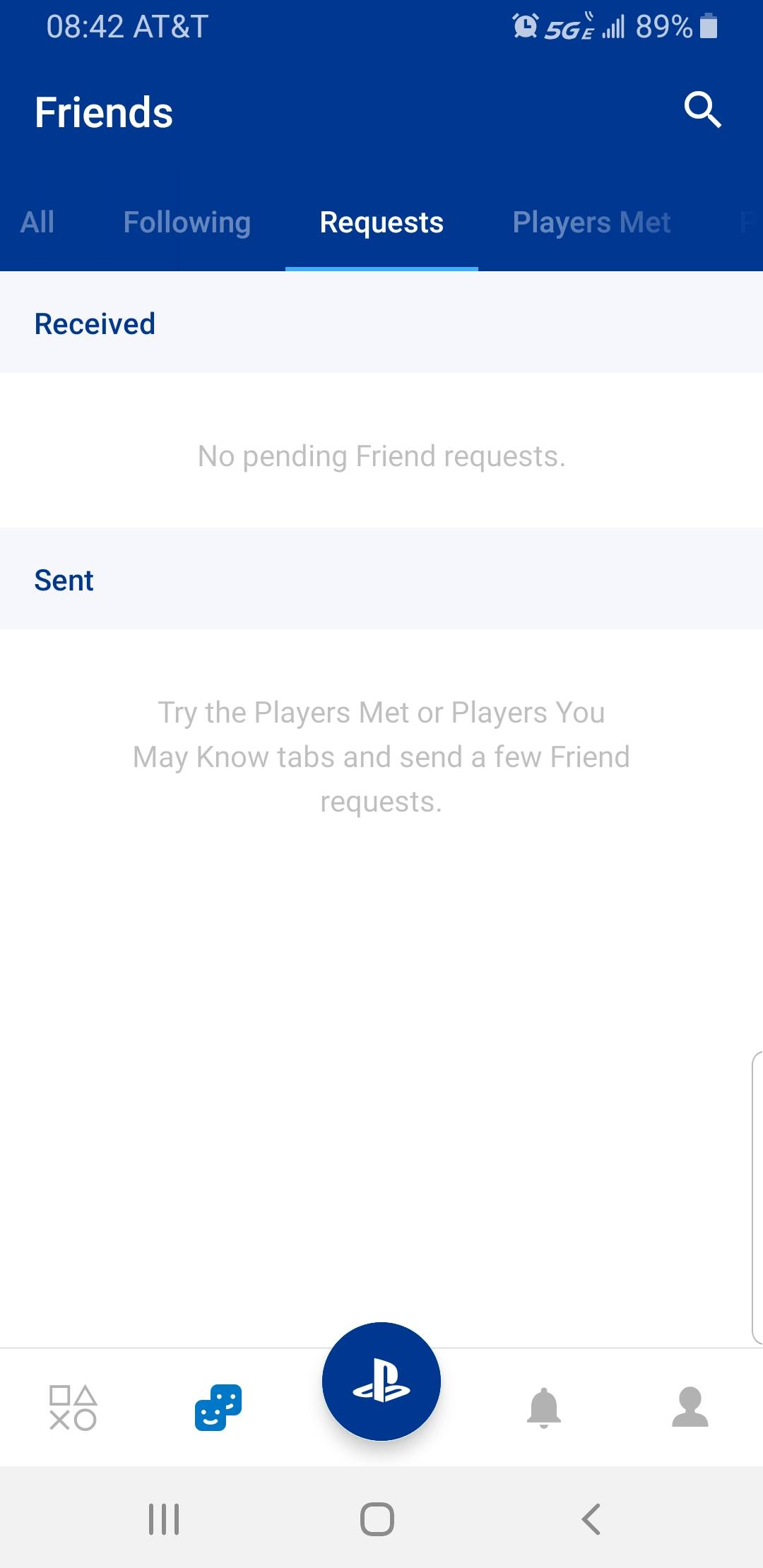This screenshot has width=763, height=1568.
Task: Open the notifications bell
Action: click(x=544, y=1408)
